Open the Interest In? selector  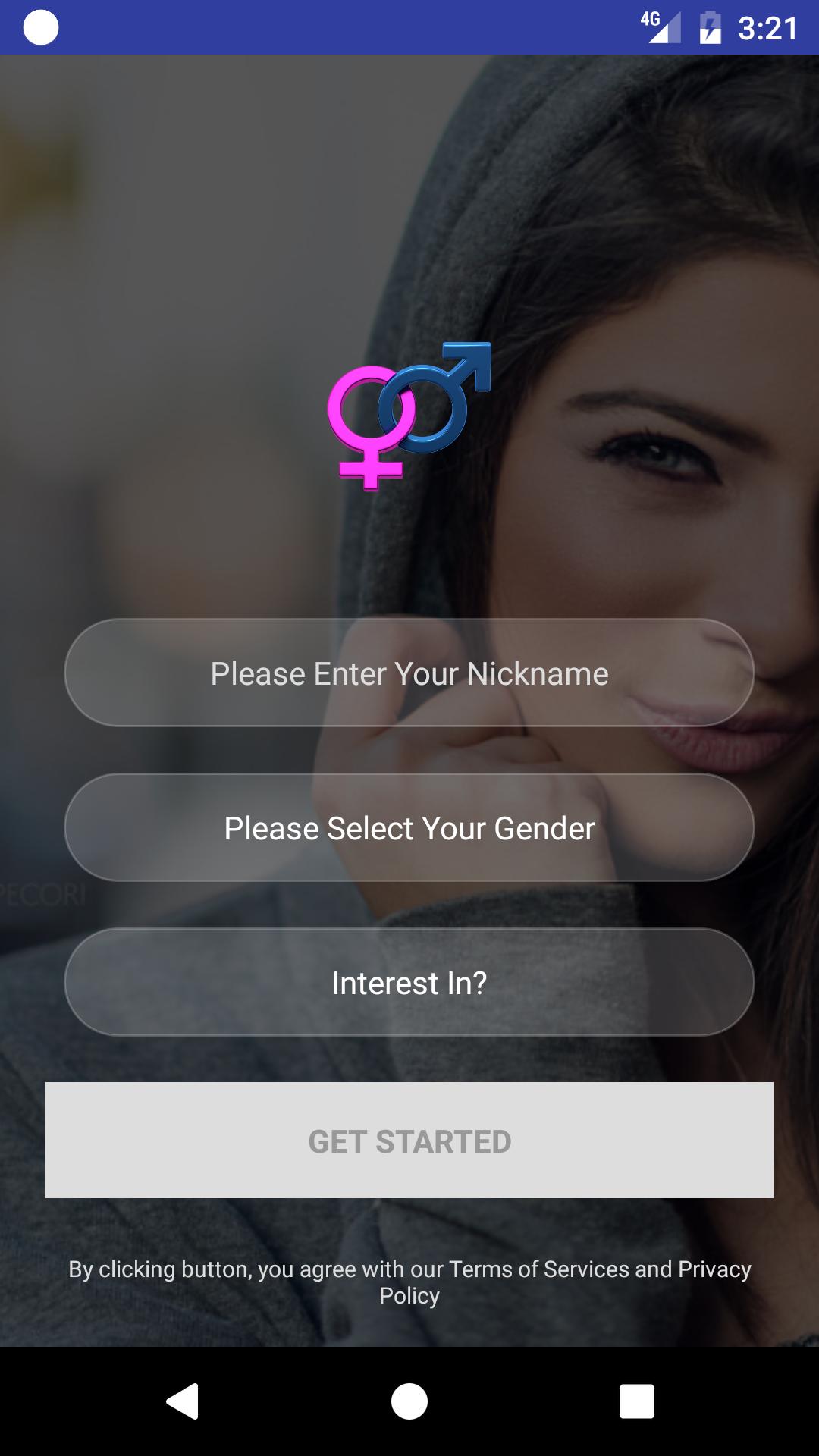pos(409,983)
